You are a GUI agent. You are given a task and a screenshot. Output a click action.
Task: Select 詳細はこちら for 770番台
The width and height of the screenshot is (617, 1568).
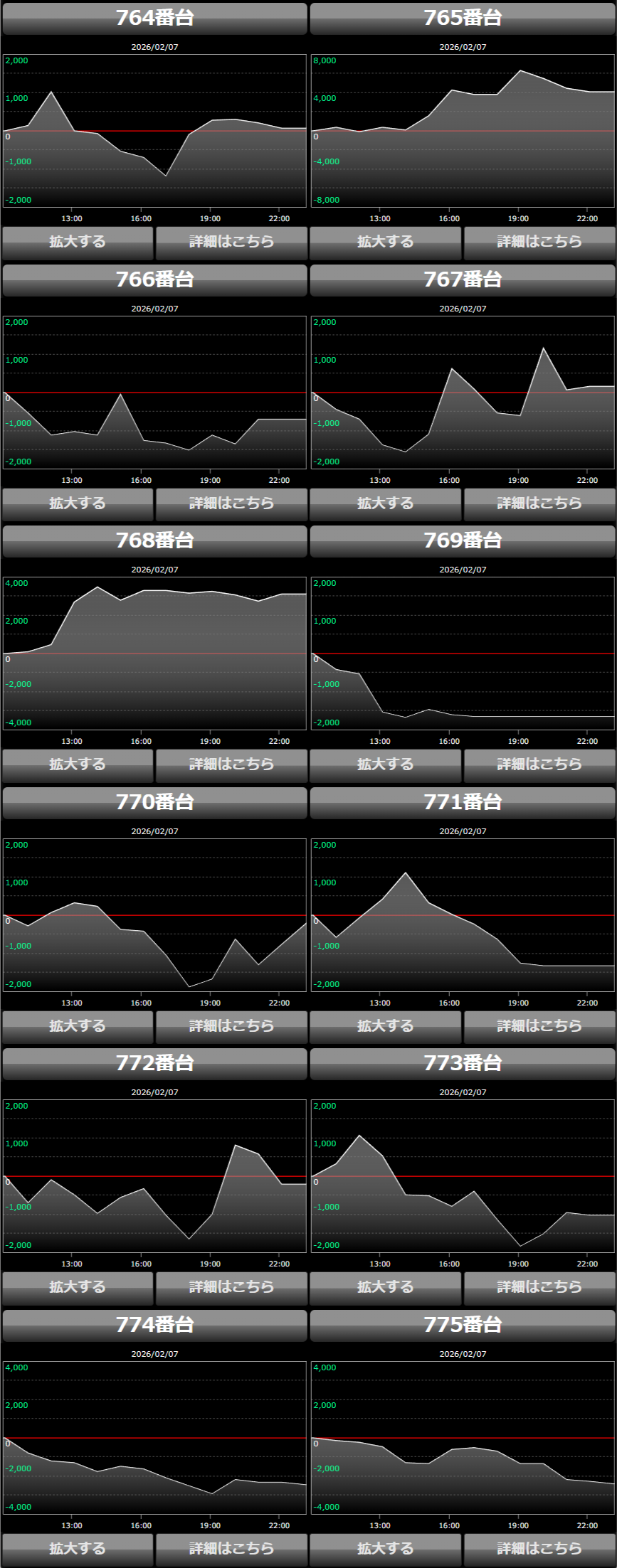(x=231, y=1026)
